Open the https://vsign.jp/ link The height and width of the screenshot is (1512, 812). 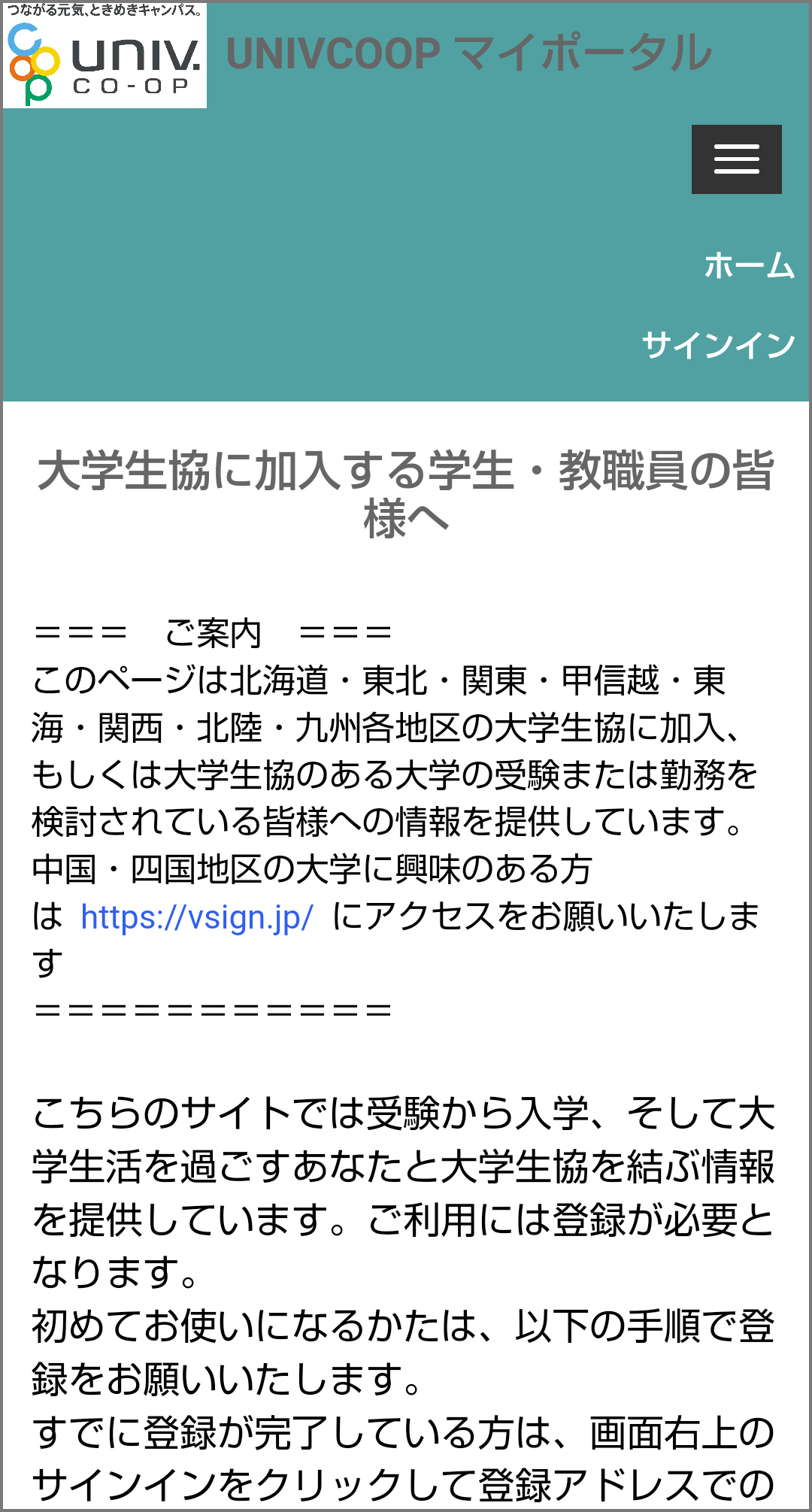tap(196, 917)
